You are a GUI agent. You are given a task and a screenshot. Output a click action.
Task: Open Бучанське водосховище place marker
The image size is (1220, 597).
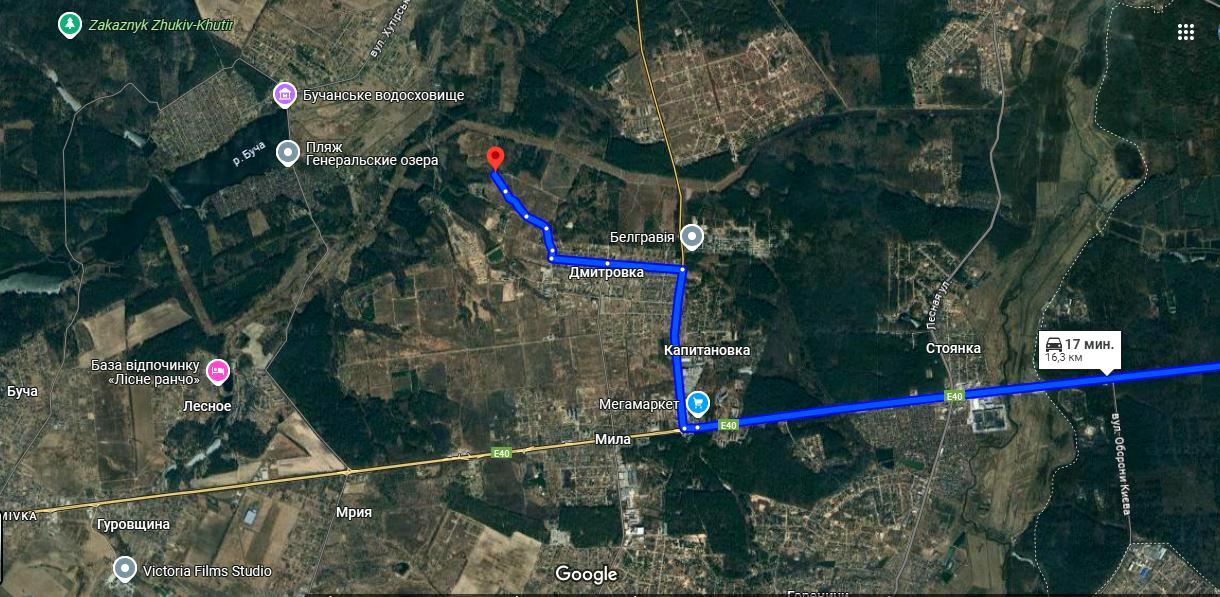point(285,95)
